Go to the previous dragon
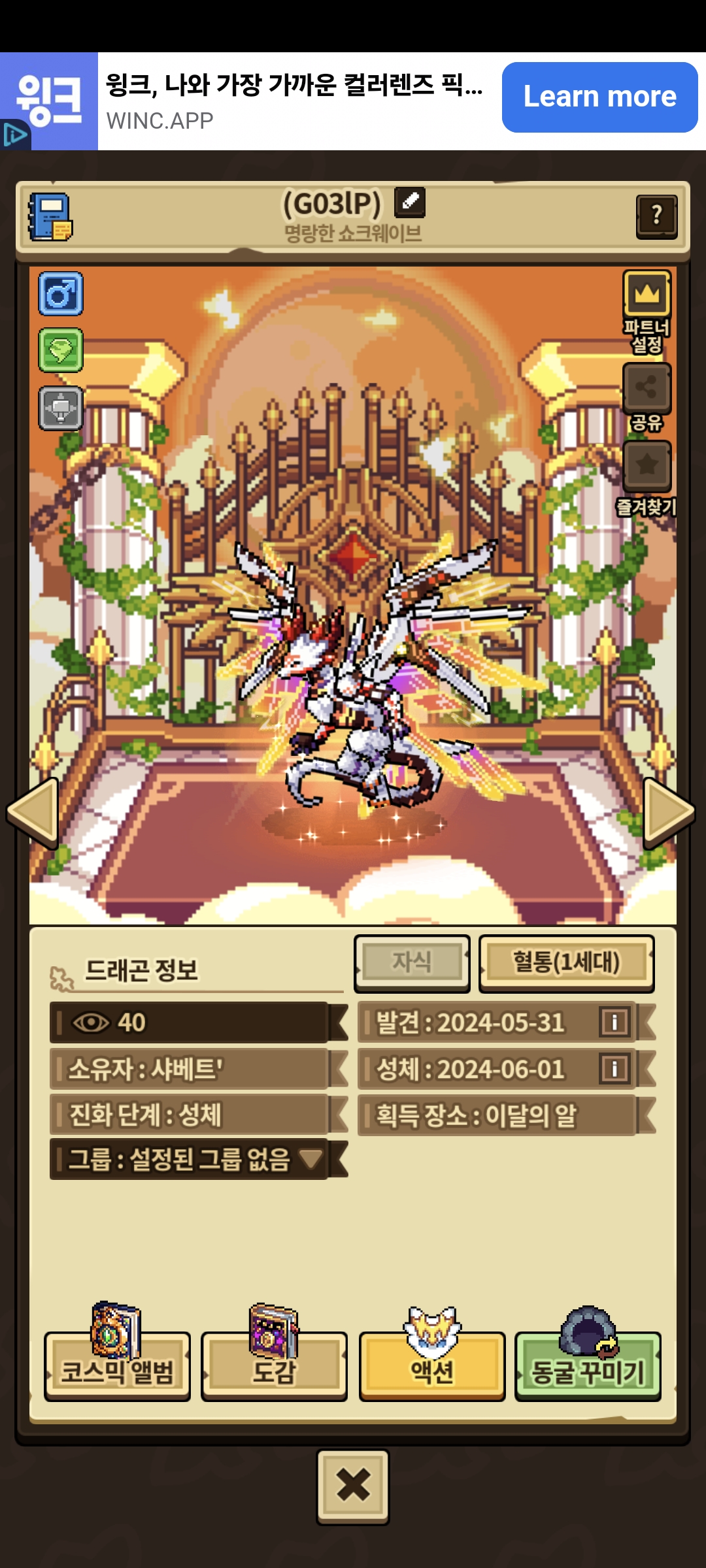Image resolution: width=706 pixels, height=1568 pixels. pyautogui.click(x=33, y=812)
